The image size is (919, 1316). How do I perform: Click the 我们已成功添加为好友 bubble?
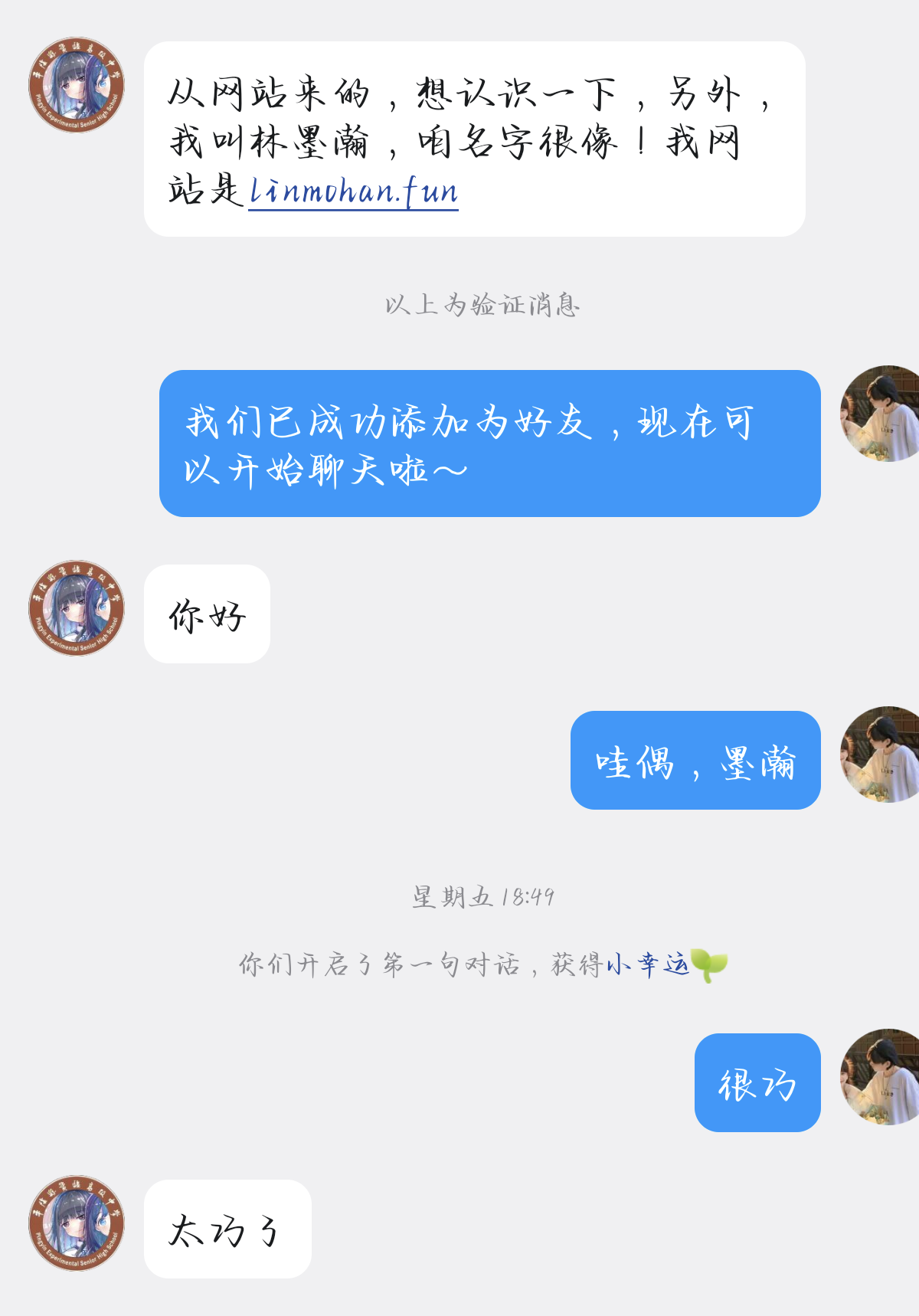(489, 440)
